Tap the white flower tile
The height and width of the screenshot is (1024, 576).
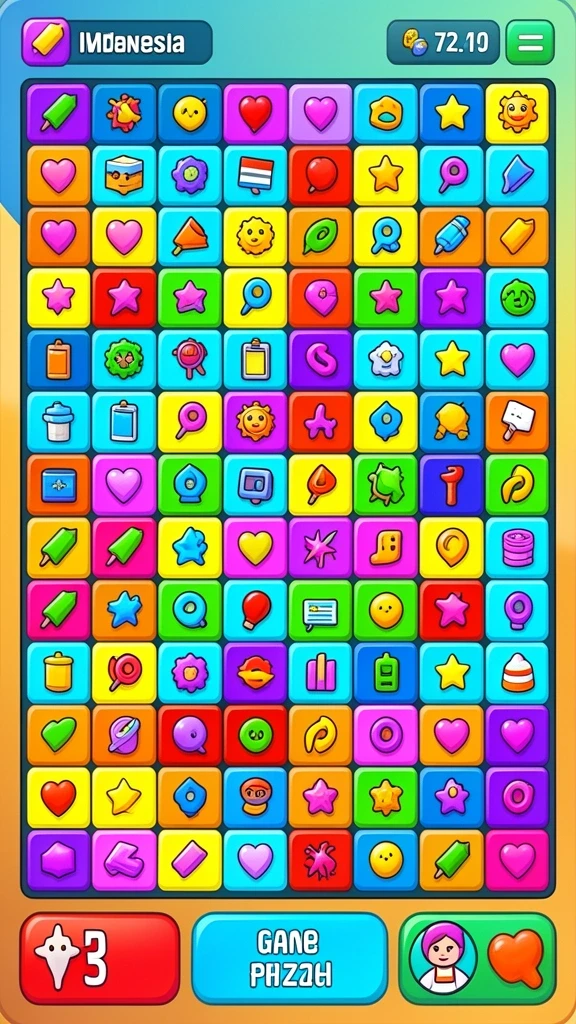(x=386, y=360)
